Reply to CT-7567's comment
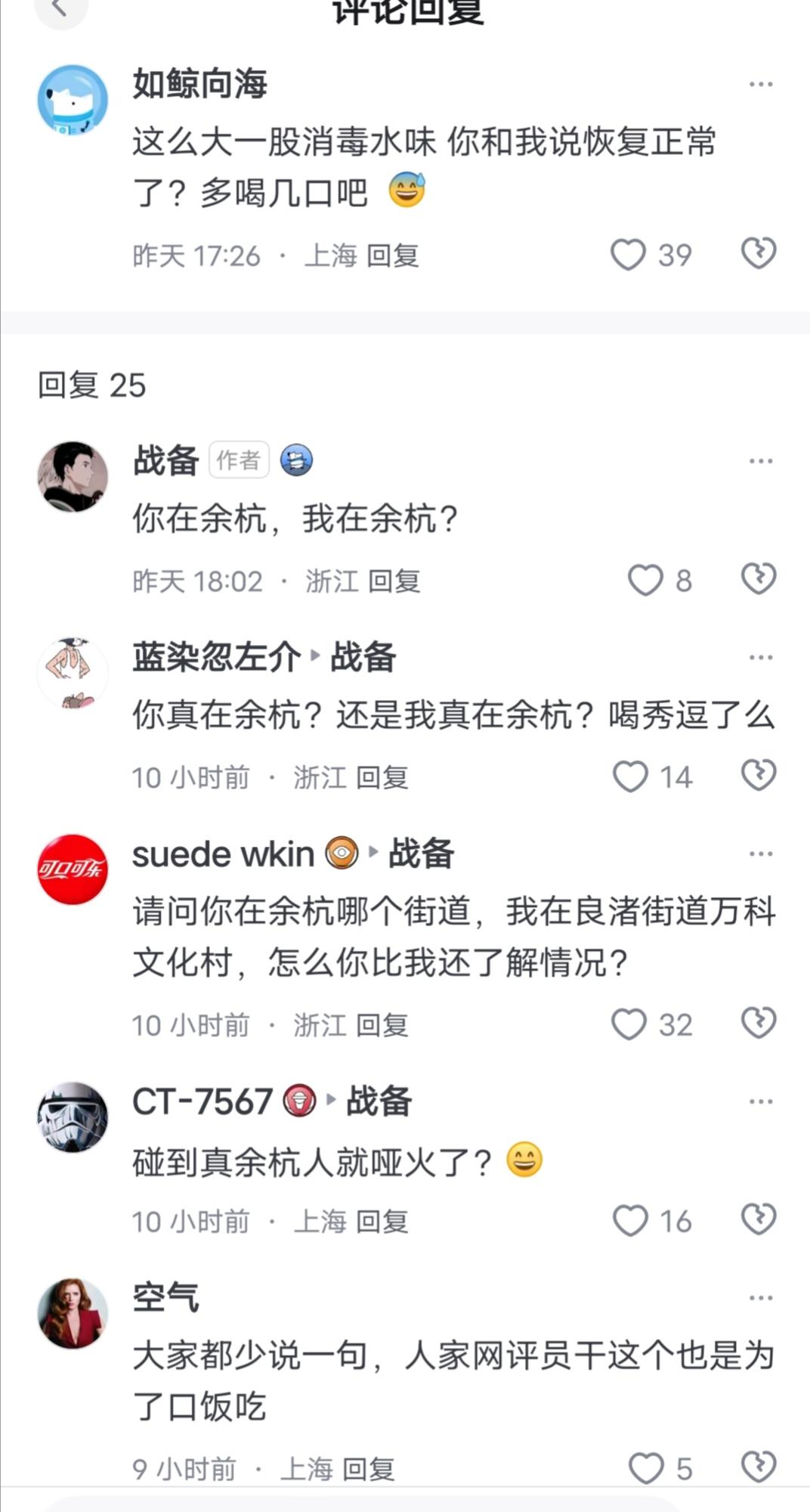The image size is (810, 1512). point(382,1221)
